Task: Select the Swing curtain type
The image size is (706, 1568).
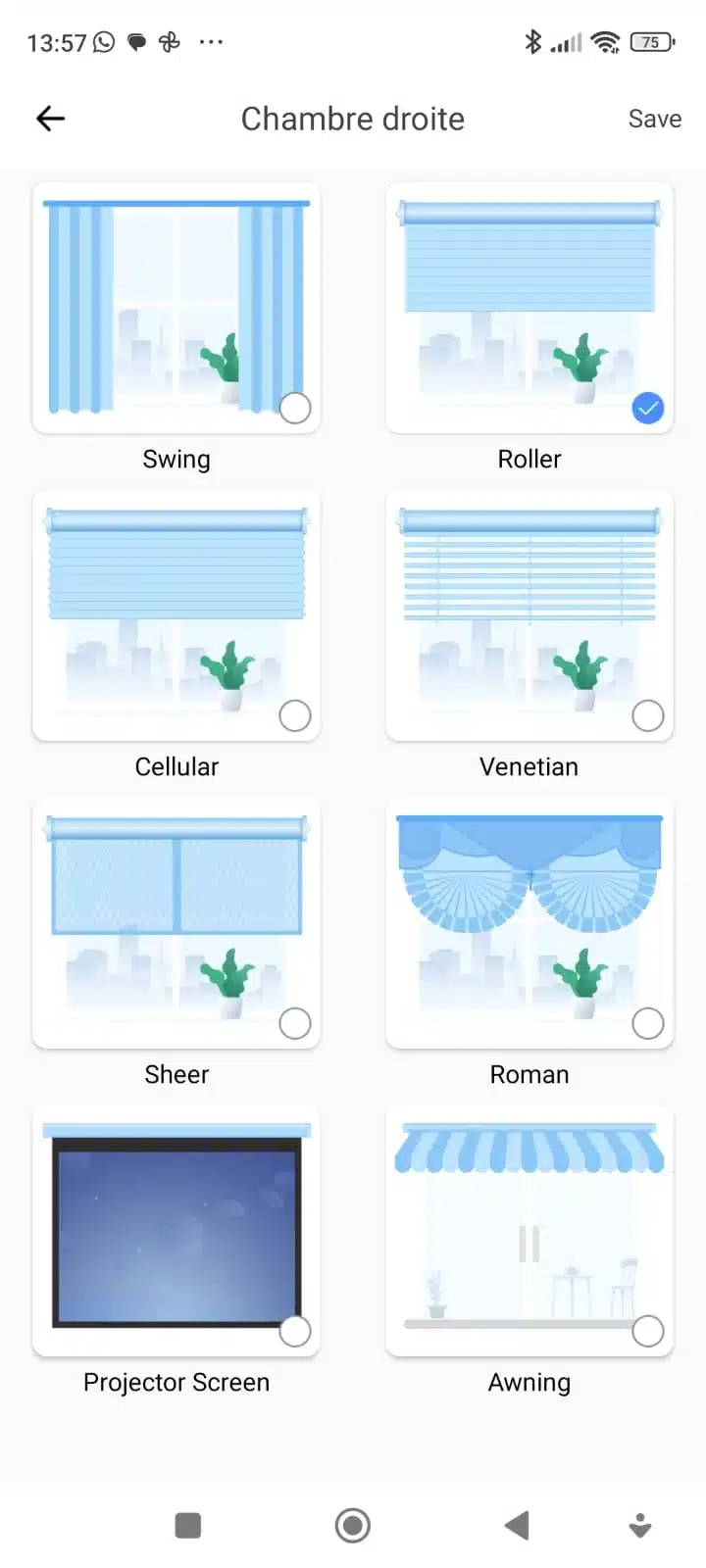Action: tap(176, 309)
